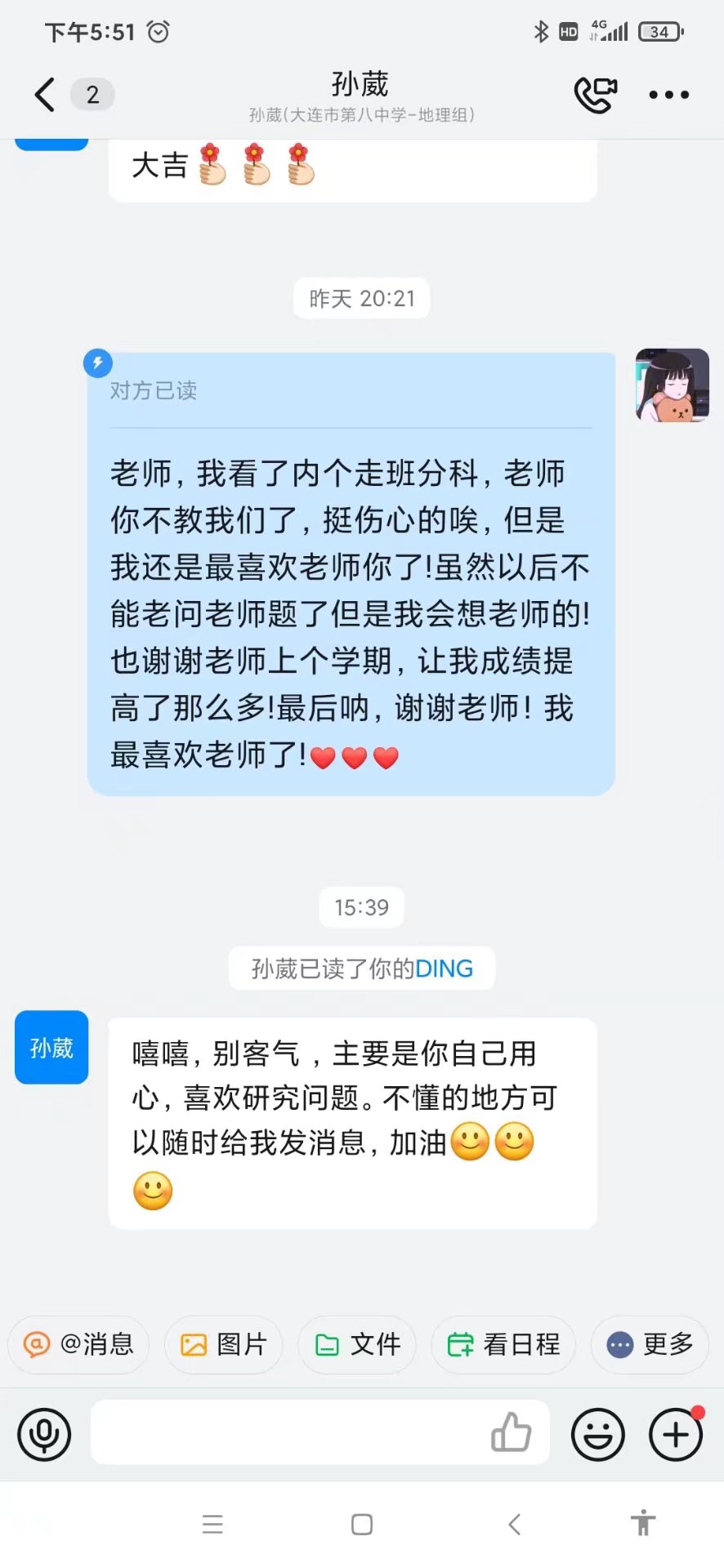Tap the blue DING link
The image size is (724, 1568).
click(x=444, y=969)
